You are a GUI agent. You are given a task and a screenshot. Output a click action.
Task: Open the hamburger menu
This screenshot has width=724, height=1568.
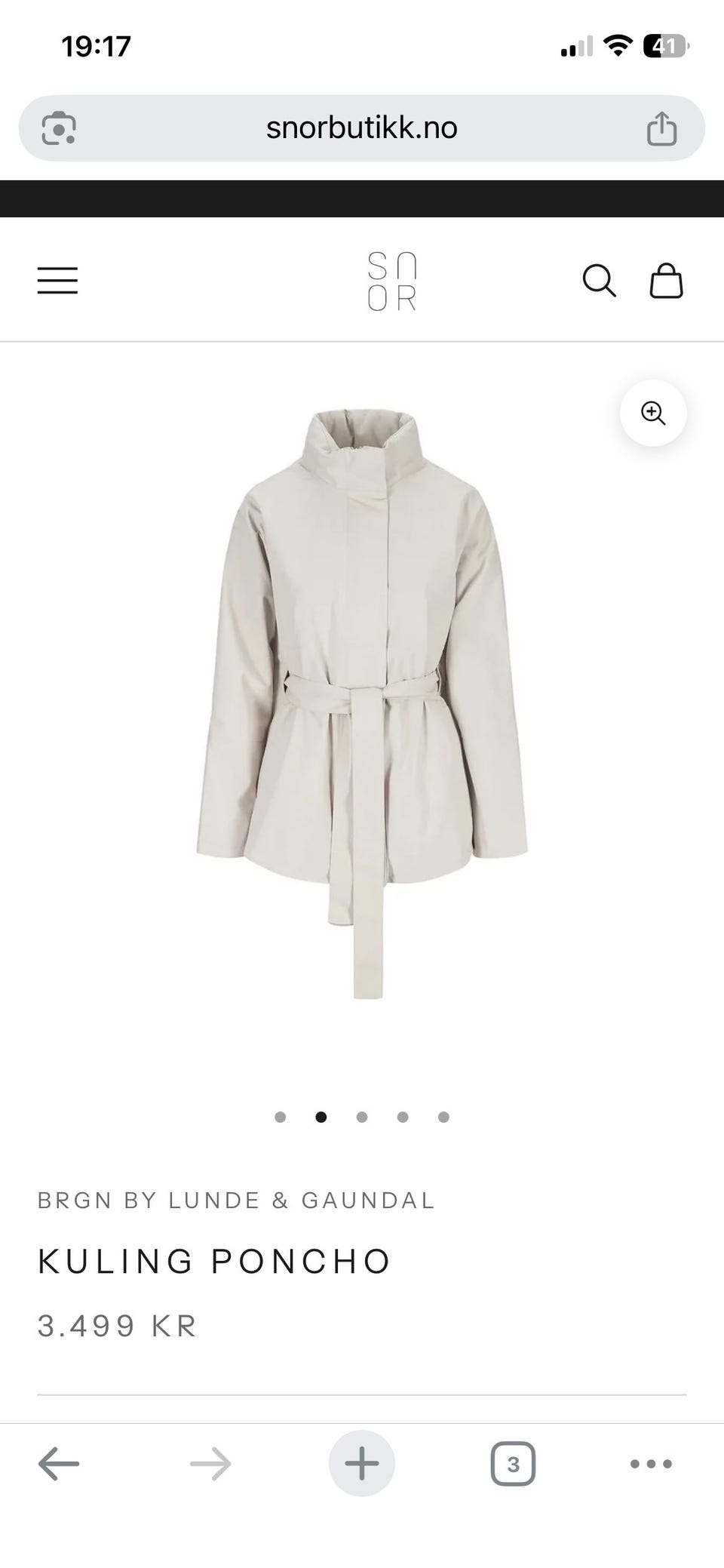(57, 281)
